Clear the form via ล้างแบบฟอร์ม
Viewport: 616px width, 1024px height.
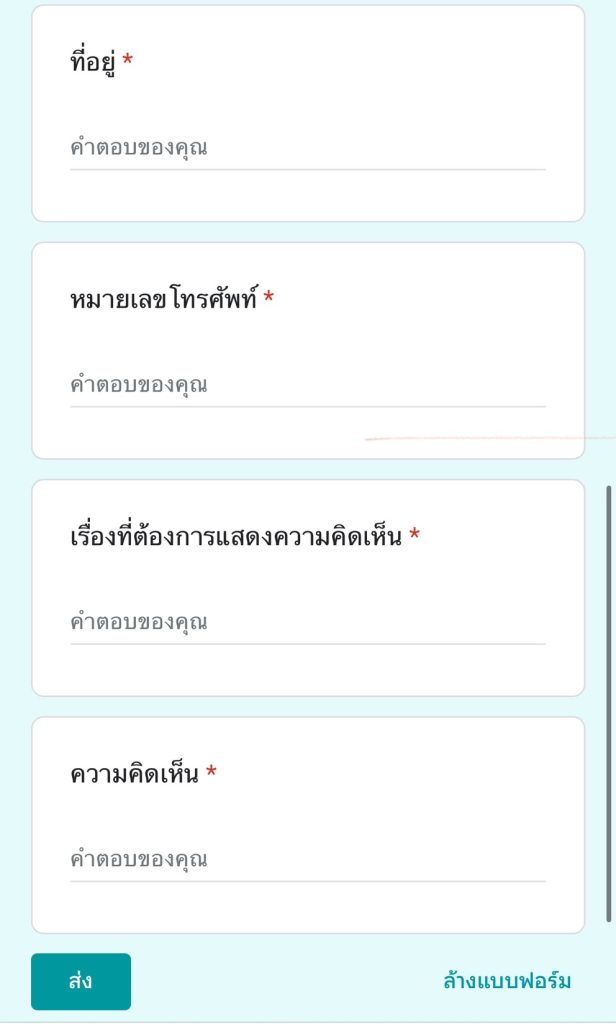tap(507, 981)
